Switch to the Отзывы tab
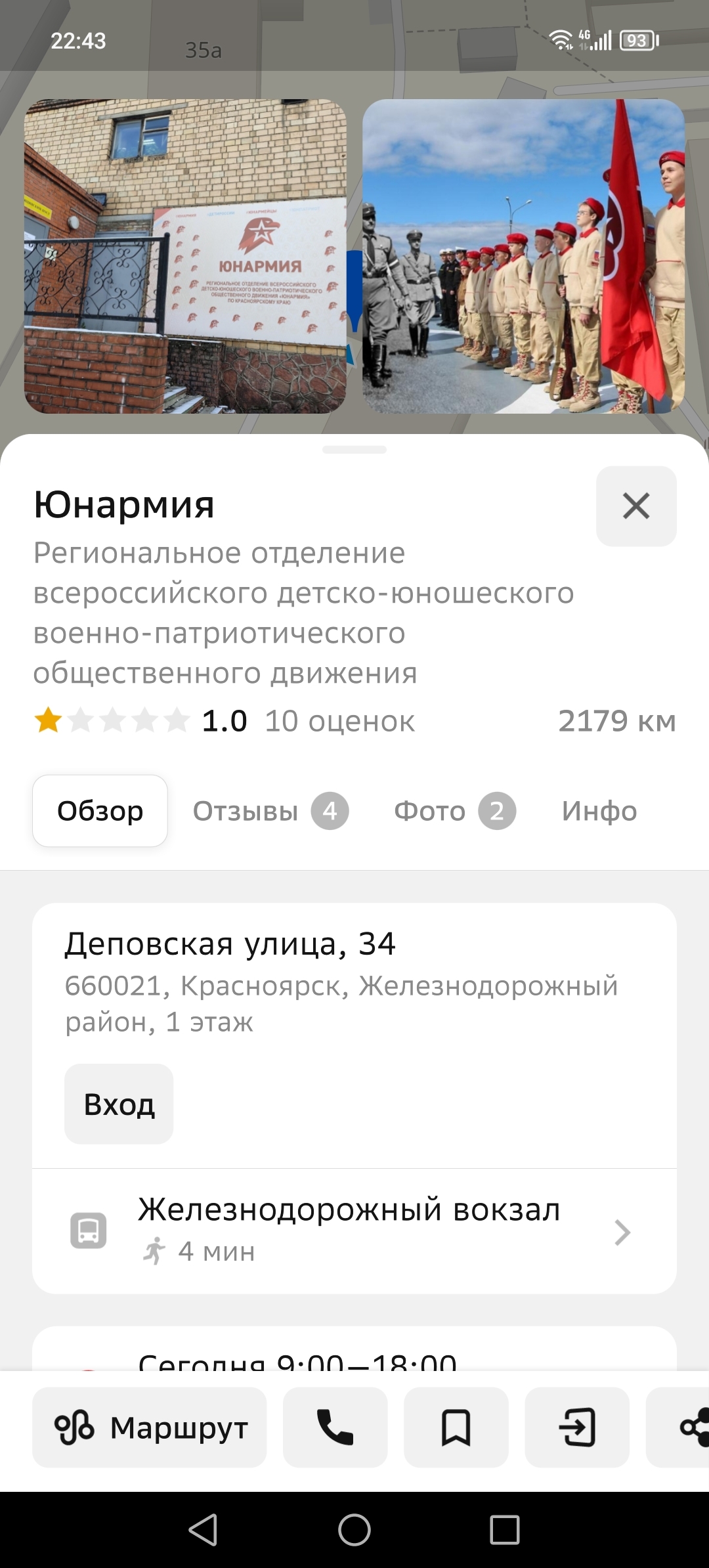The image size is (709, 1568). 270,811
